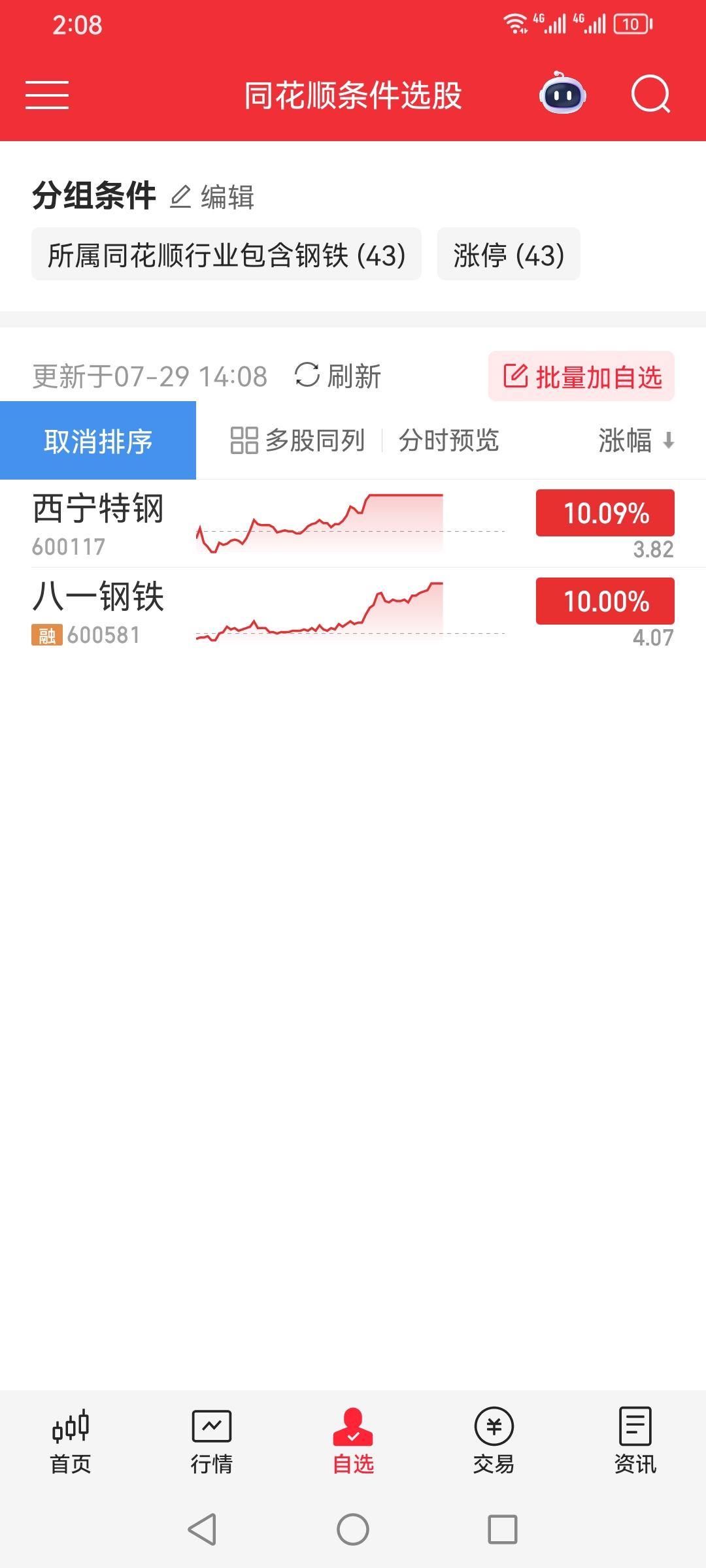Open the robot assistant icon

pyautogui.click(x=562, y=94)
